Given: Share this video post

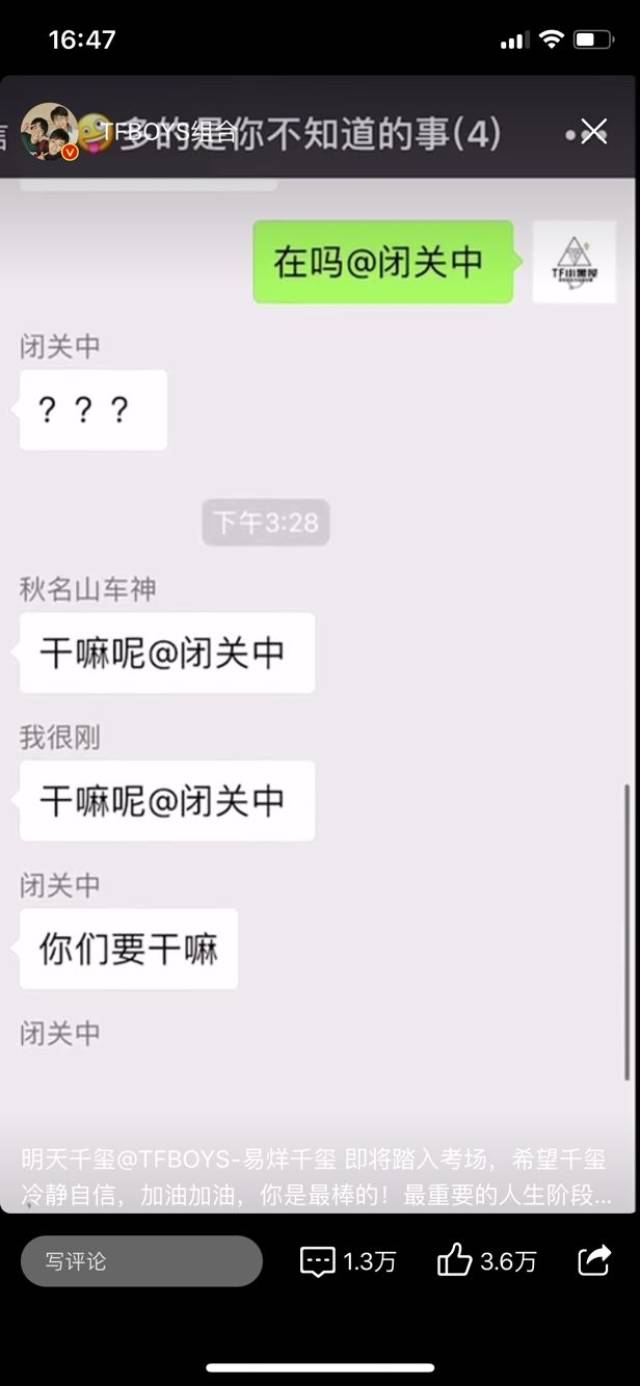Looking at the screenshot, I should (x=594, y=1260).
